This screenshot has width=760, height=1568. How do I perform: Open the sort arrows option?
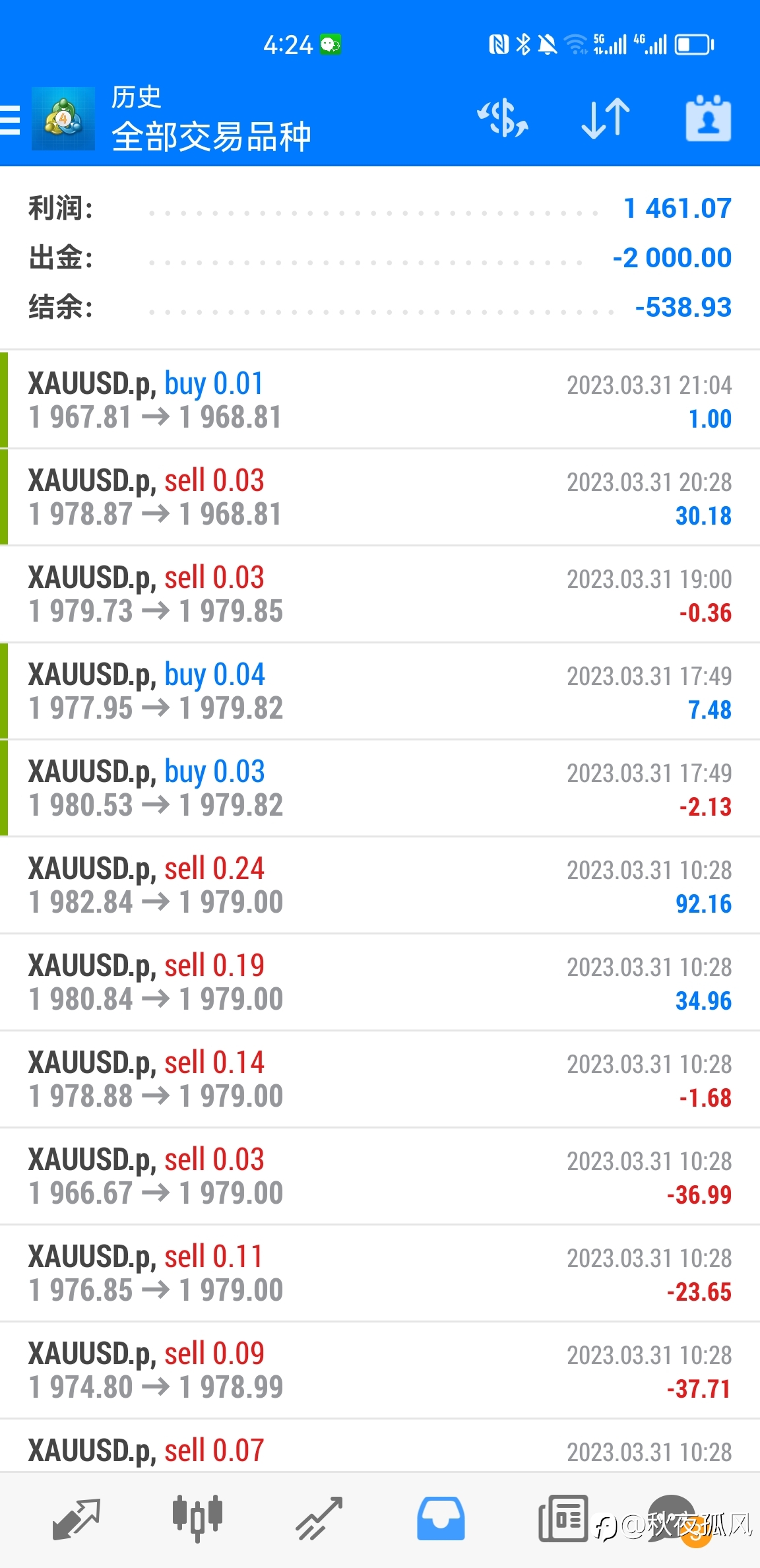click(606, 119)
